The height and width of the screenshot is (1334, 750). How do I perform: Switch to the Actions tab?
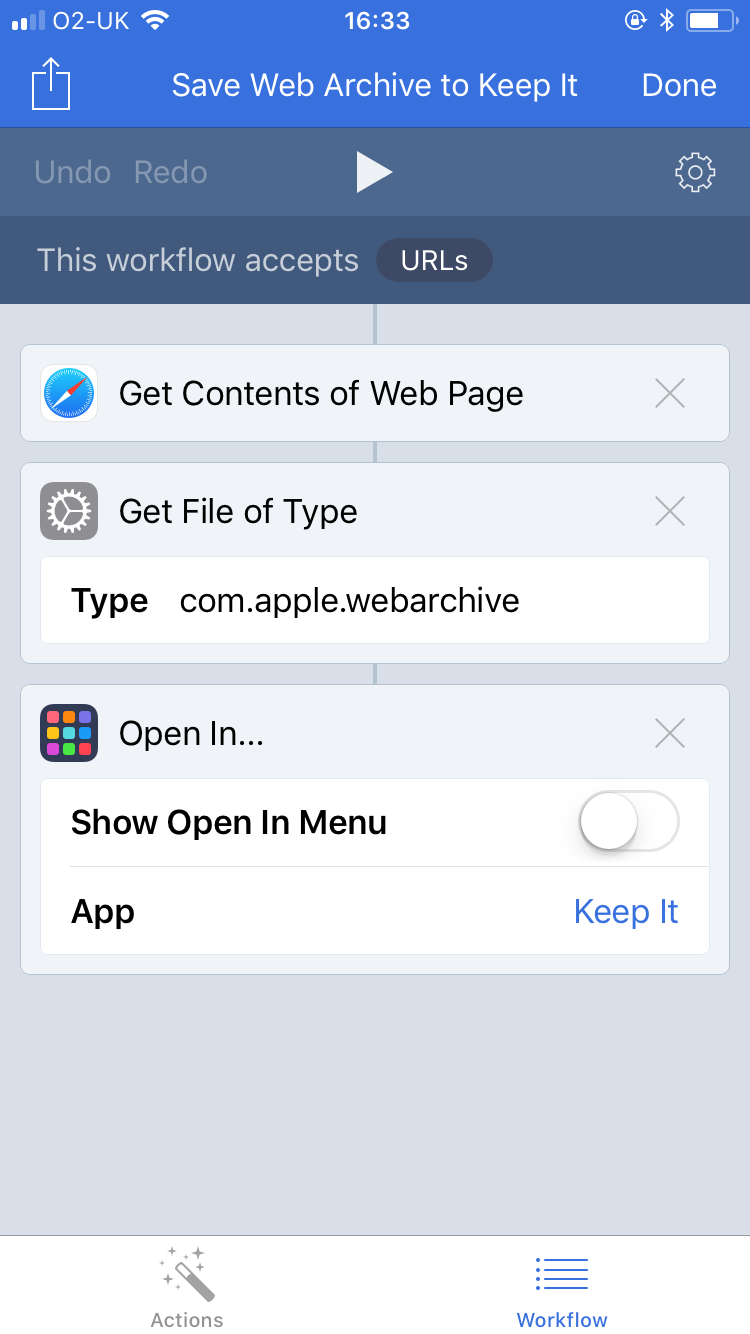pos(187,1286)
